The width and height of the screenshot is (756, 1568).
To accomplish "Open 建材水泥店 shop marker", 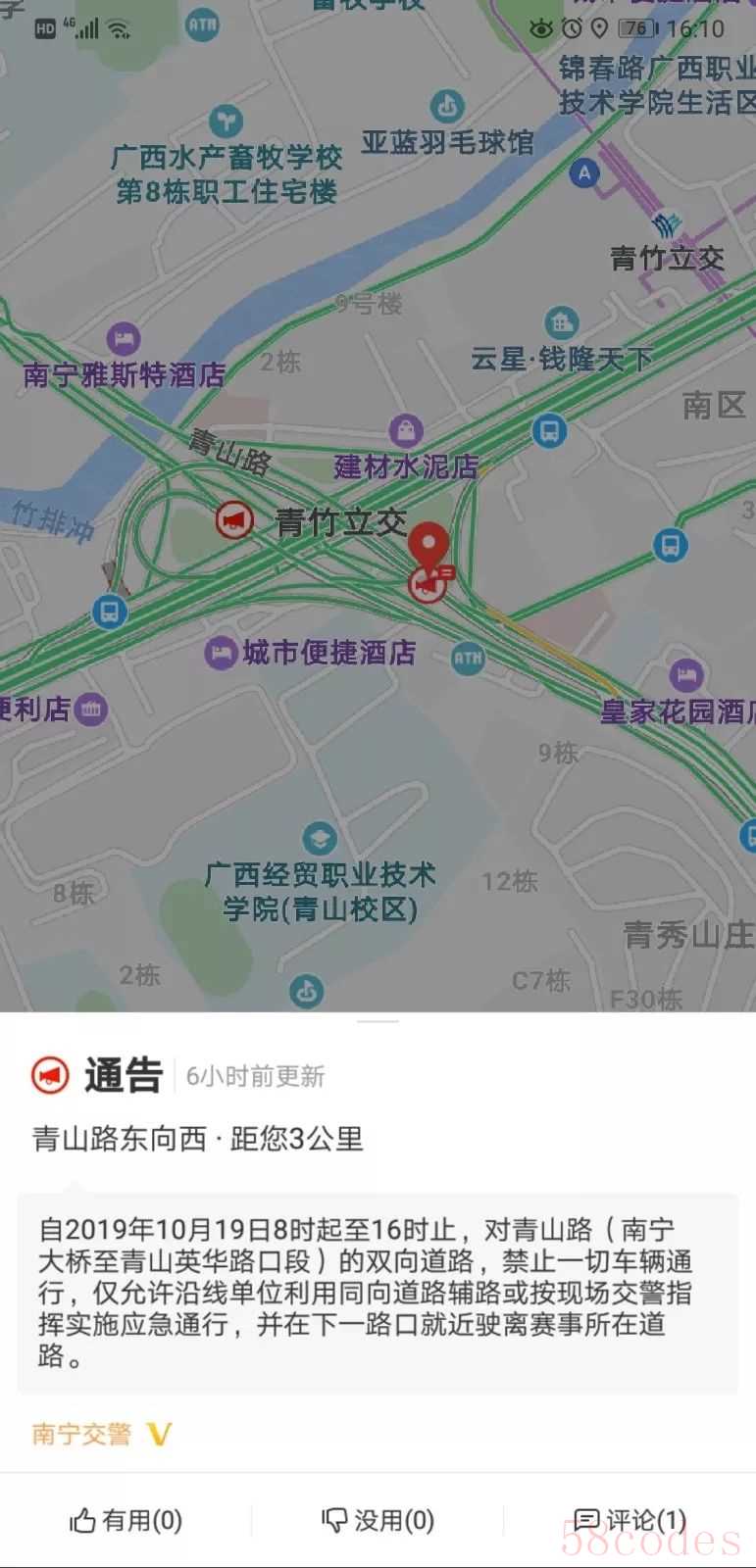I will click(405, 430).
